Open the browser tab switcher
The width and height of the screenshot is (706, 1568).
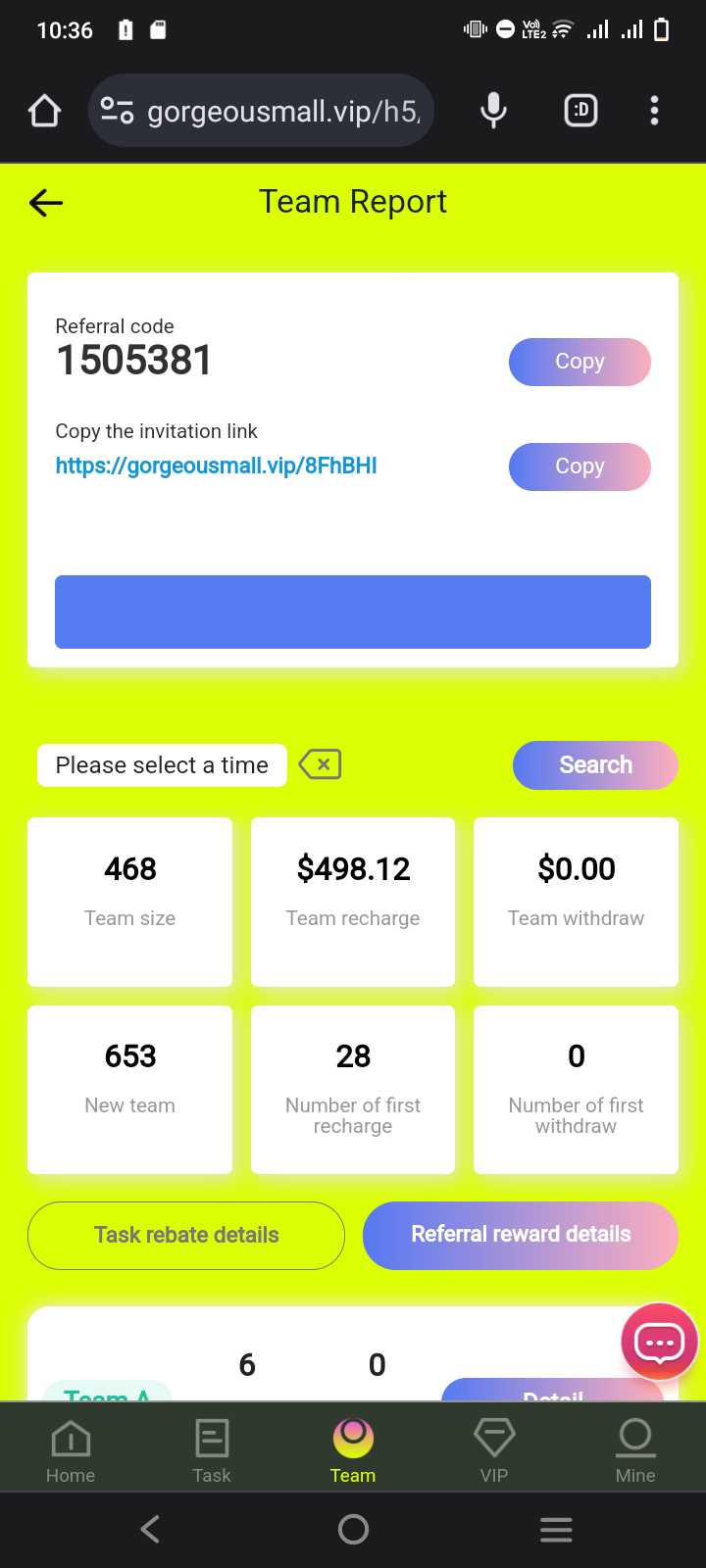(x=581, y=111)
